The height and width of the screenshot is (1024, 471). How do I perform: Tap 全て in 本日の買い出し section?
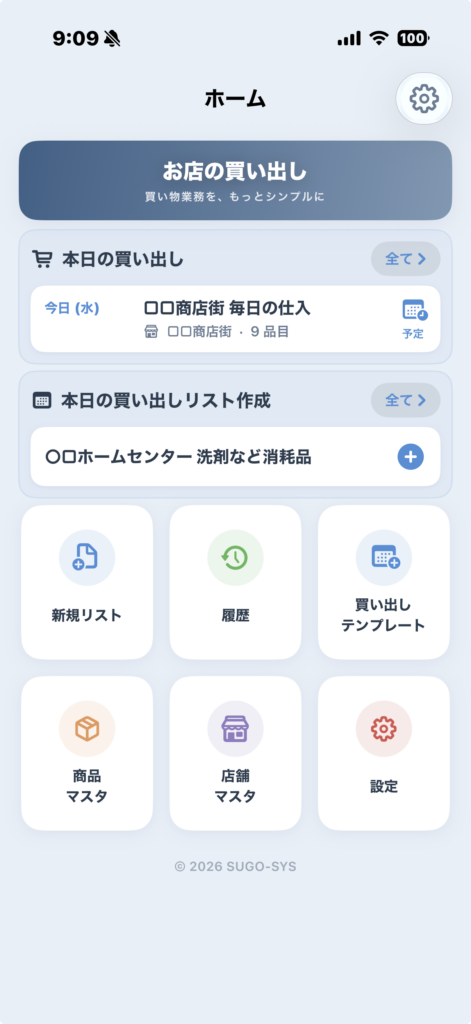pos(406,259)
